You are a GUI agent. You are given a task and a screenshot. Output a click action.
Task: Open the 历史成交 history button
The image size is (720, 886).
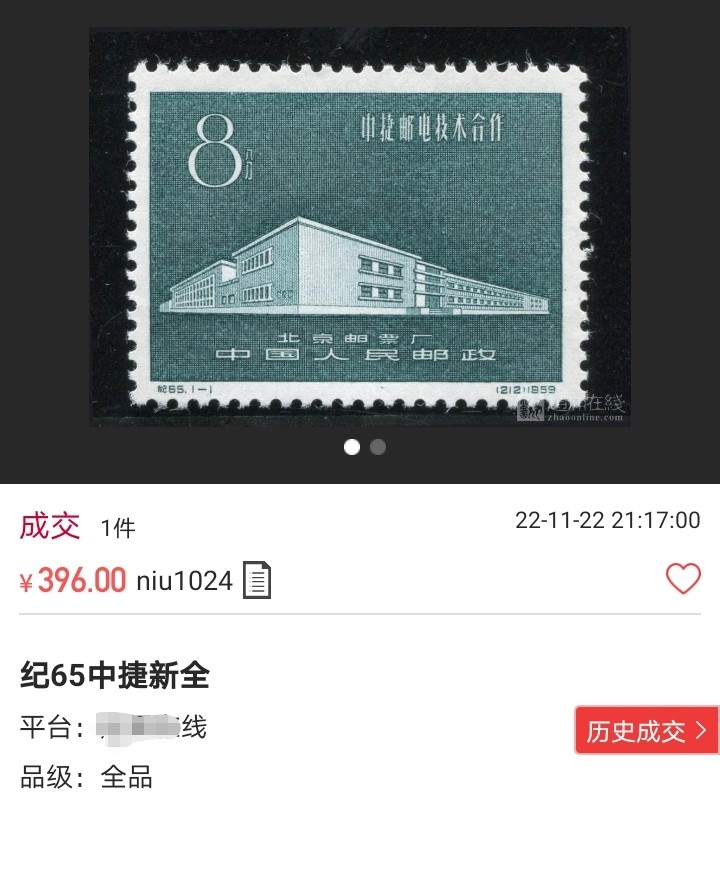646,731
